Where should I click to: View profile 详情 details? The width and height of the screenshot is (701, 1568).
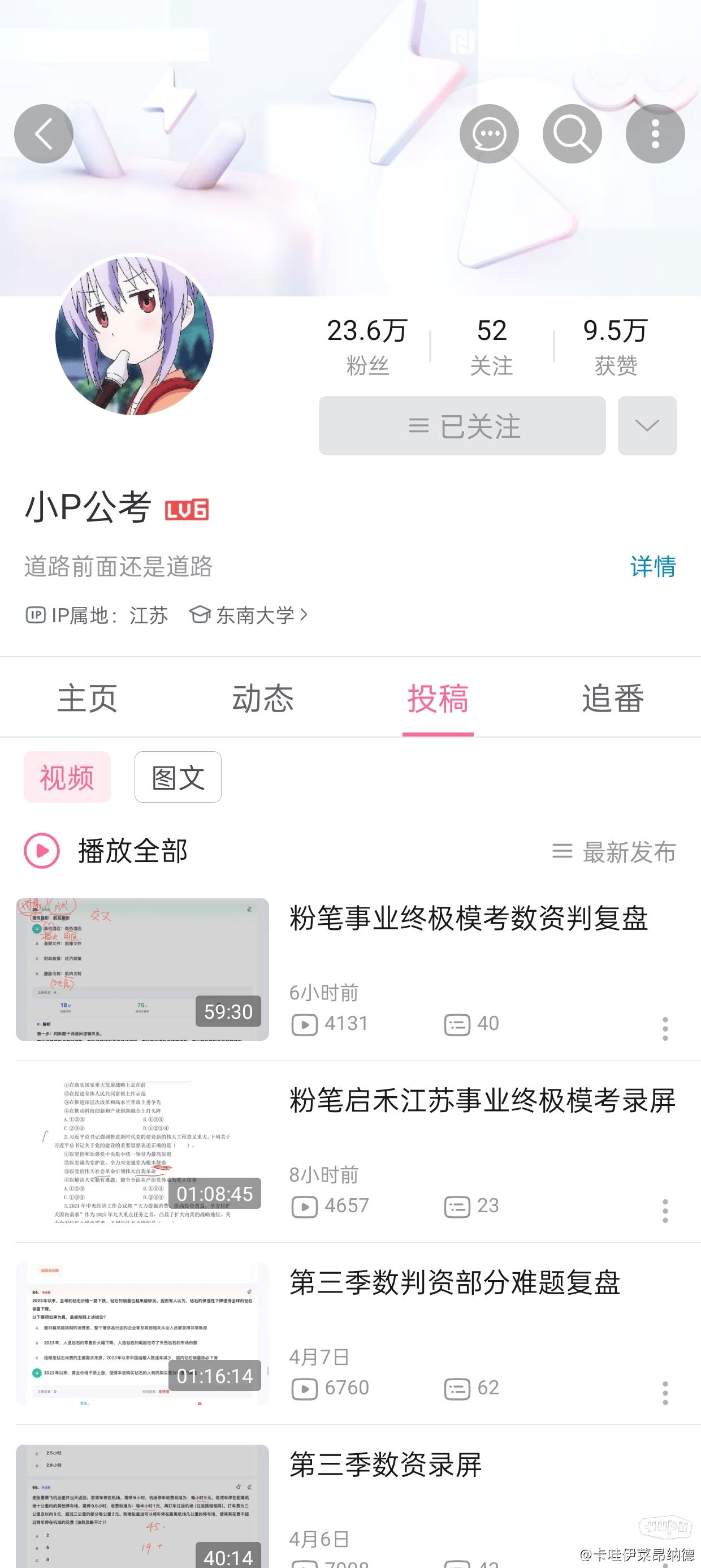(x=652, y=567)
